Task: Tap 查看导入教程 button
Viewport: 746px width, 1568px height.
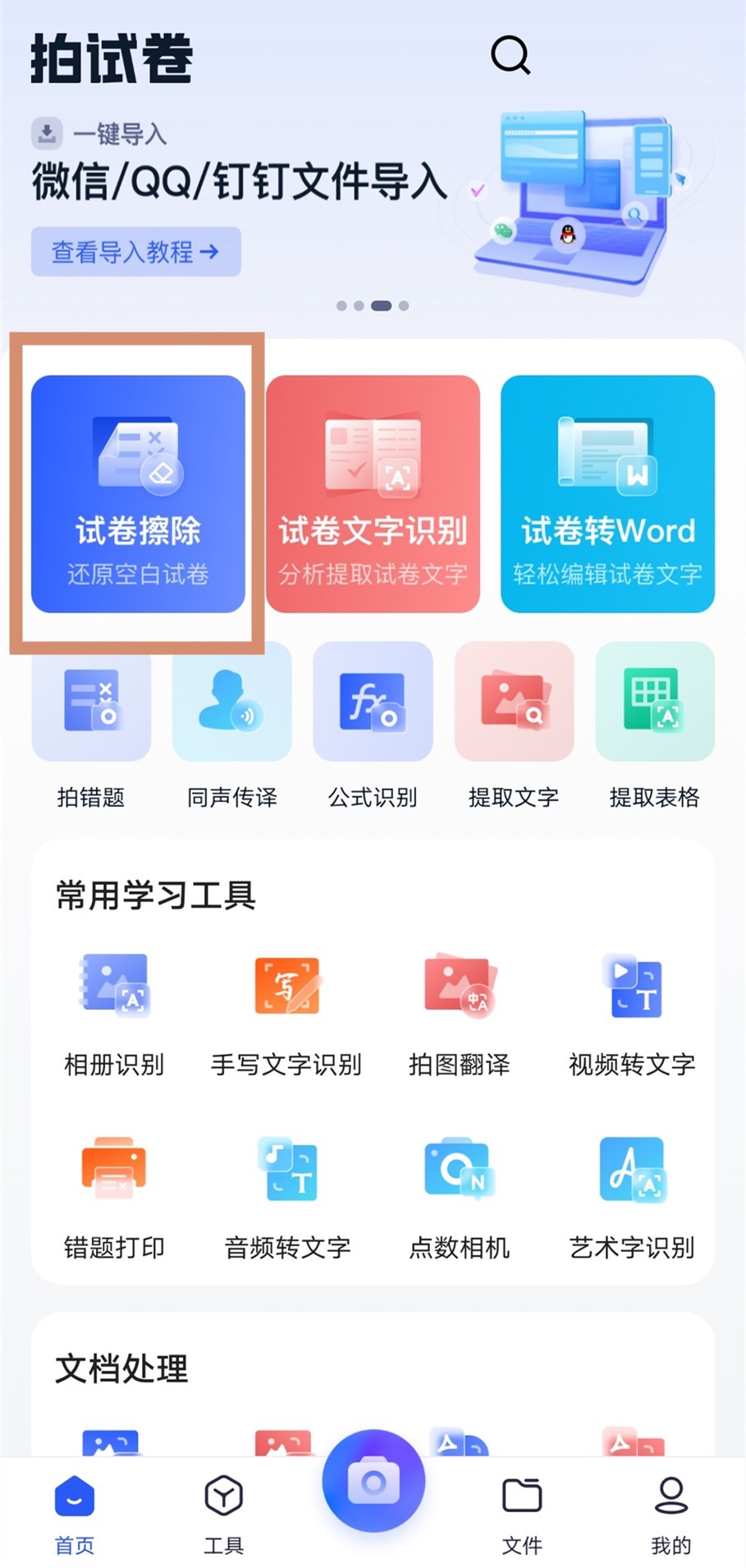Action: pos(135,251)
